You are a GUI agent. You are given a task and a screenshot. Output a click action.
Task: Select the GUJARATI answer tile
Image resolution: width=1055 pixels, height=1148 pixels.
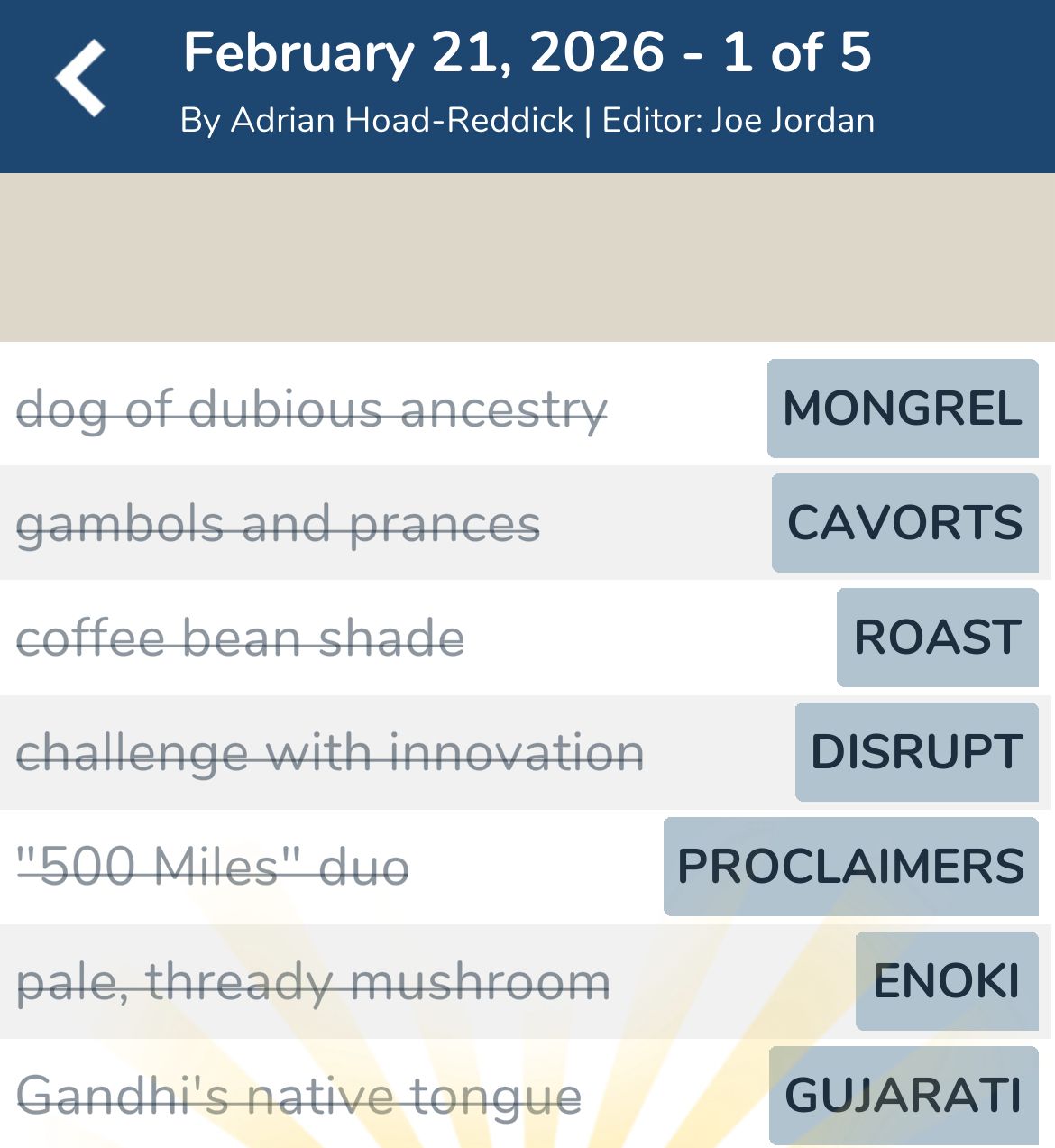coord(902,1096)
